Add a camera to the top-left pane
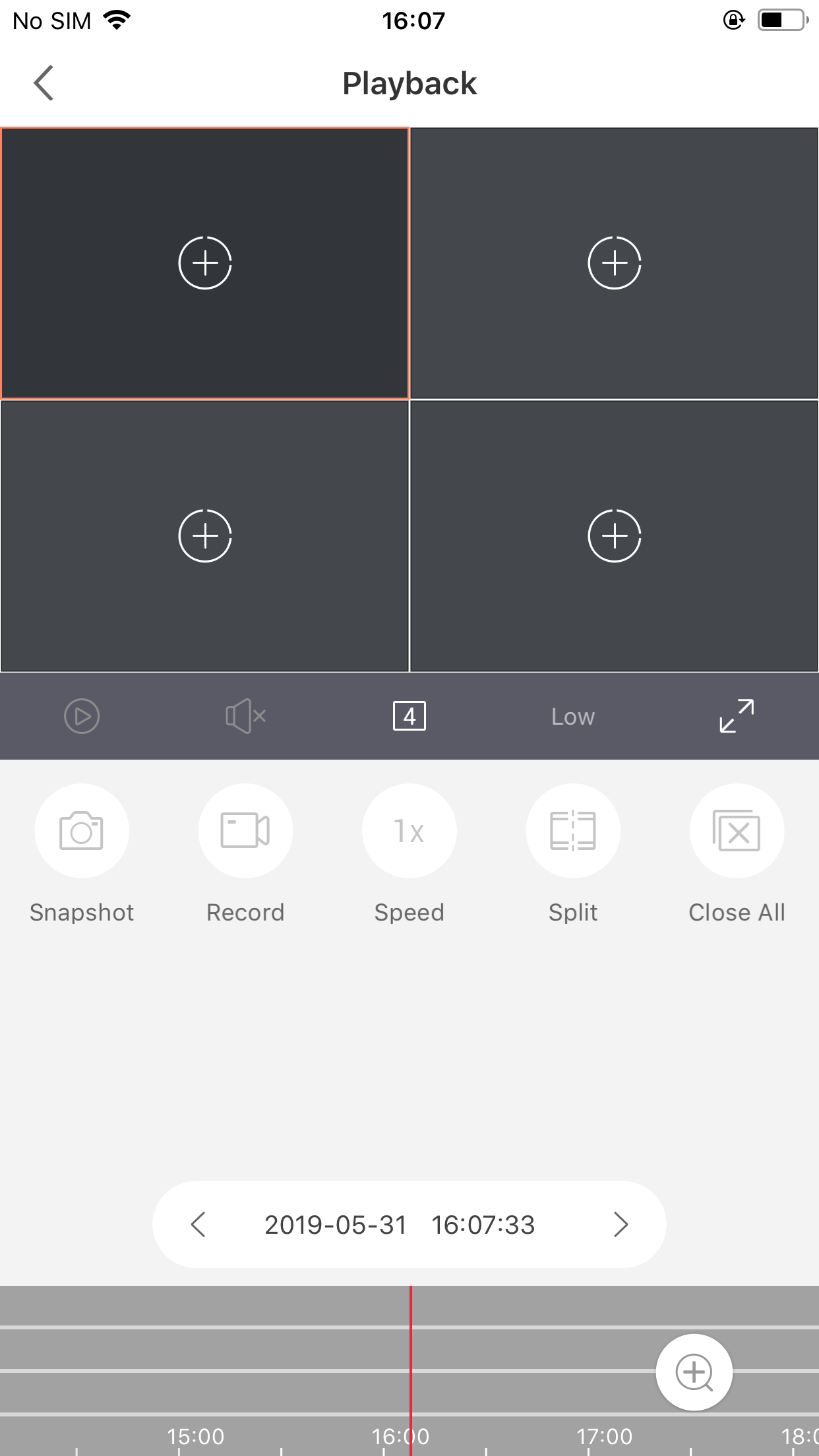The width and height of the screenshot is (819, 1456). pos(204,262)
